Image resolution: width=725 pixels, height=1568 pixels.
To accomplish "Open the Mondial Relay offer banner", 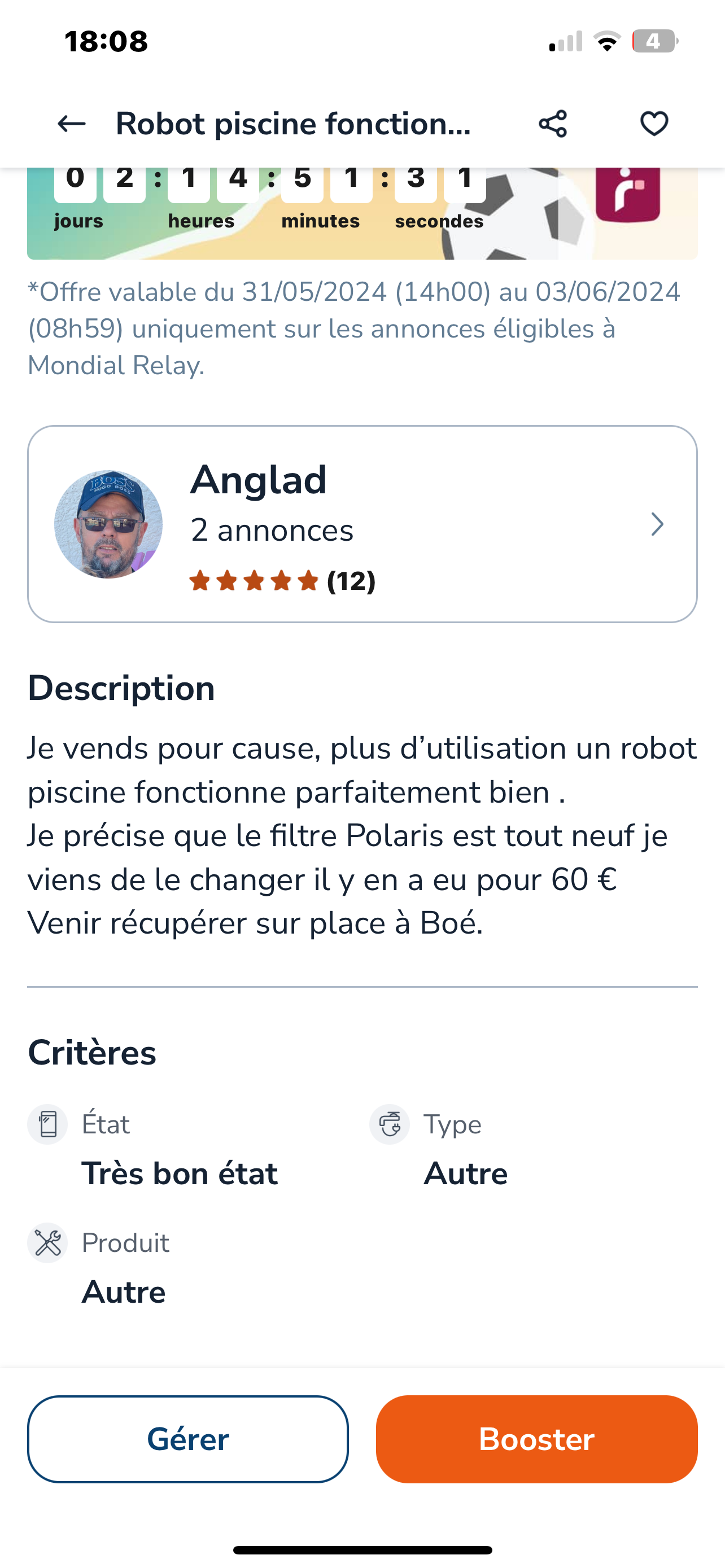I will tap(362, 213).
